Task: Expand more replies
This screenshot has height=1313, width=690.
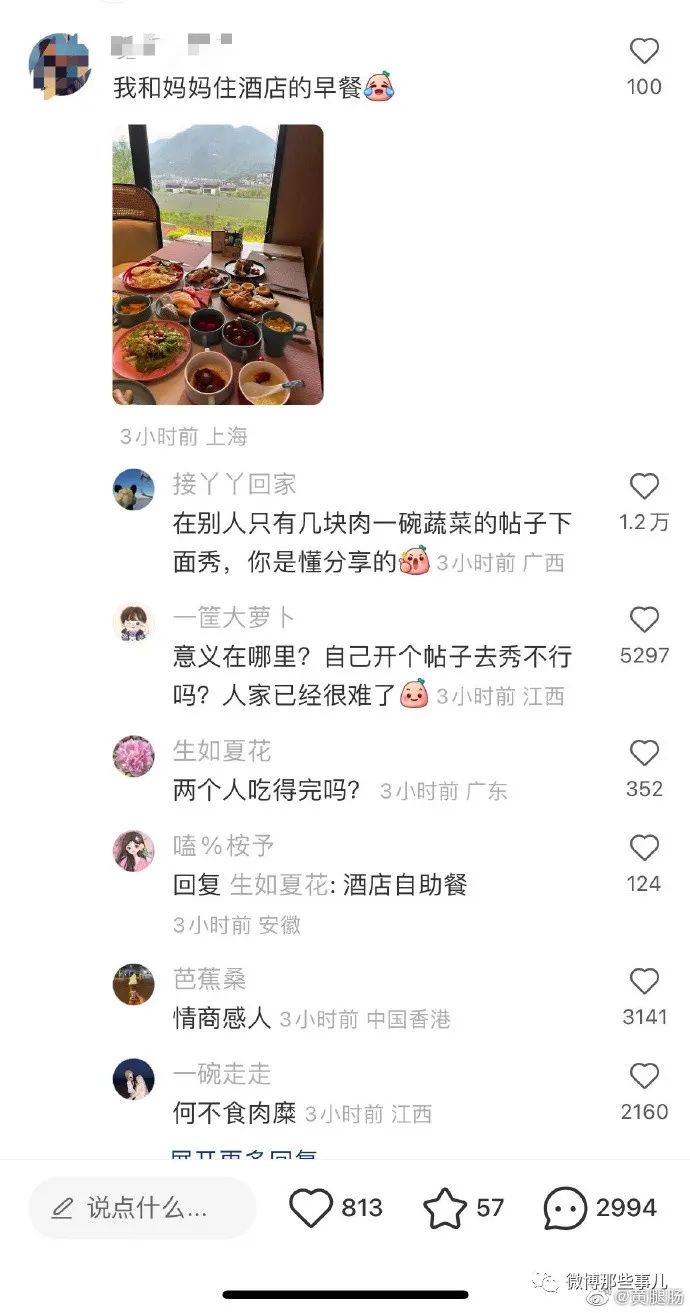Action: coord(245,1155)
